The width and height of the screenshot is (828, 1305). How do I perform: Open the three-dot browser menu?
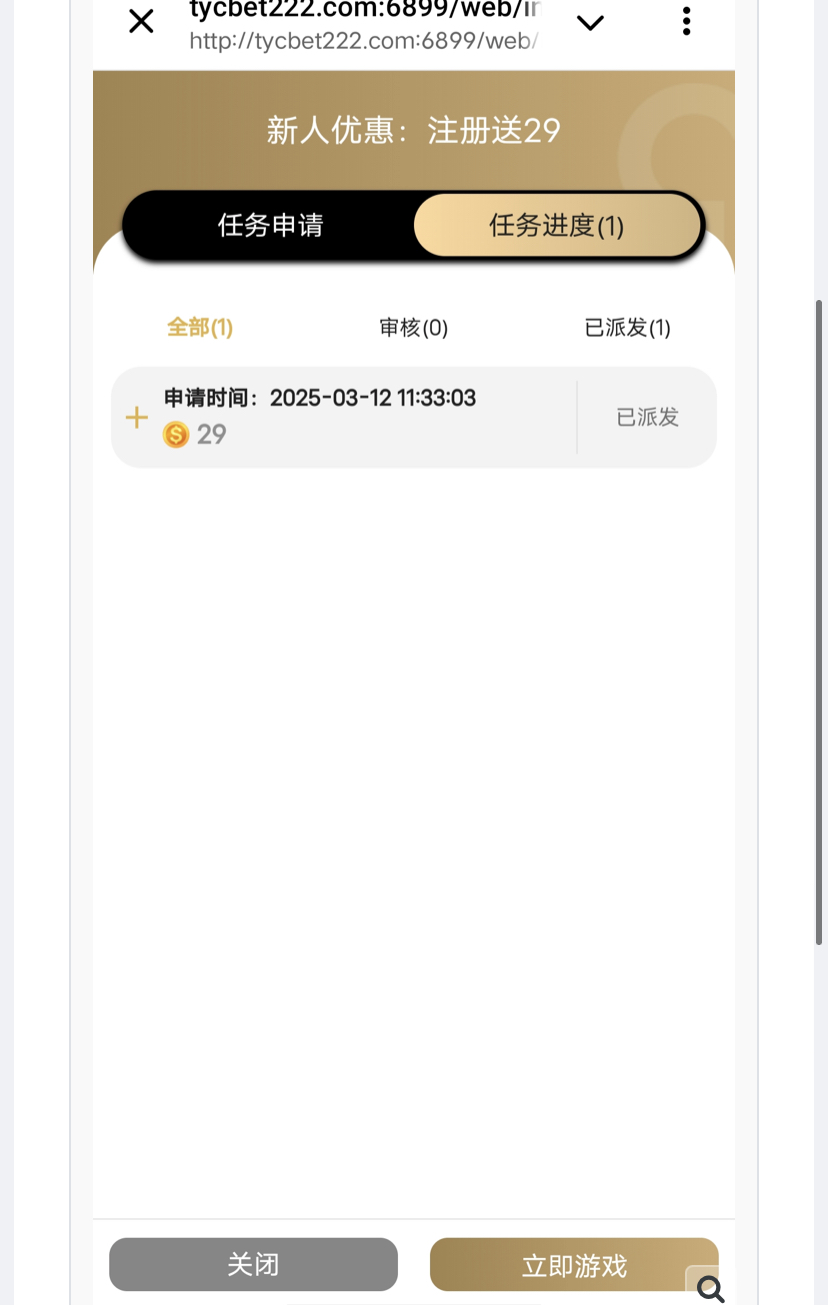coord(686,20)
